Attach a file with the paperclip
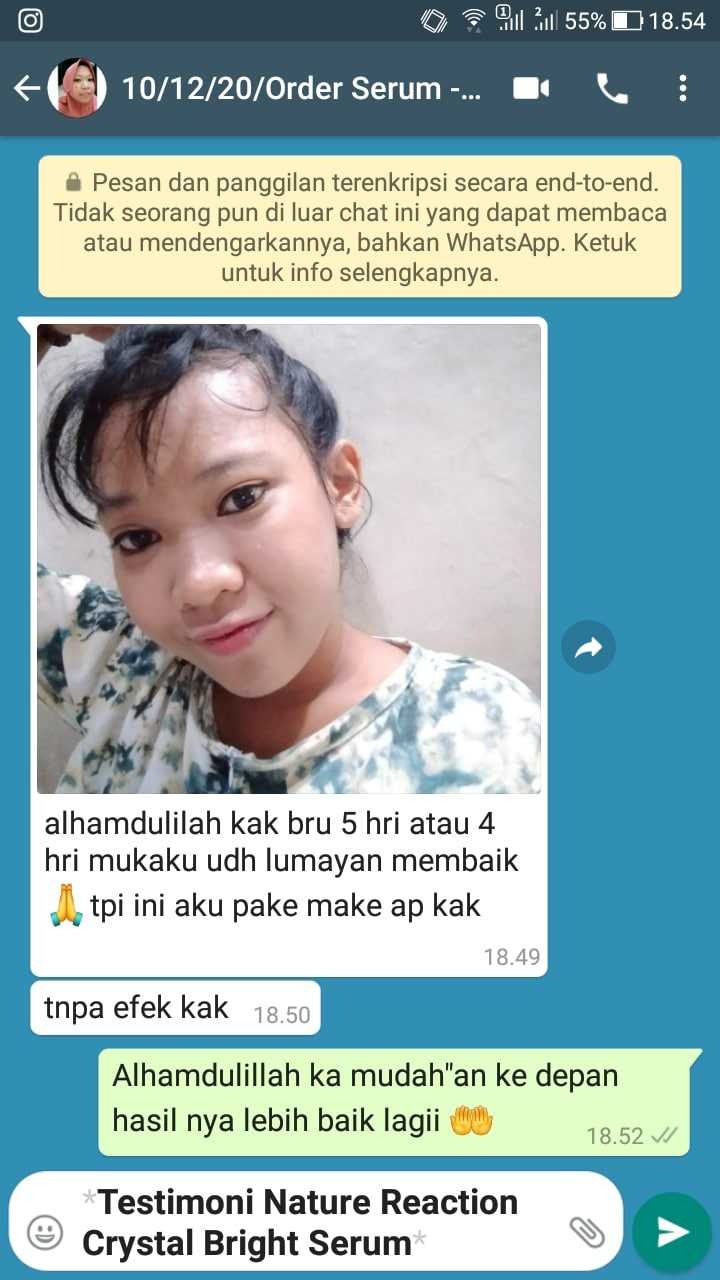720x1280 pixels. tap(586, 1232)
